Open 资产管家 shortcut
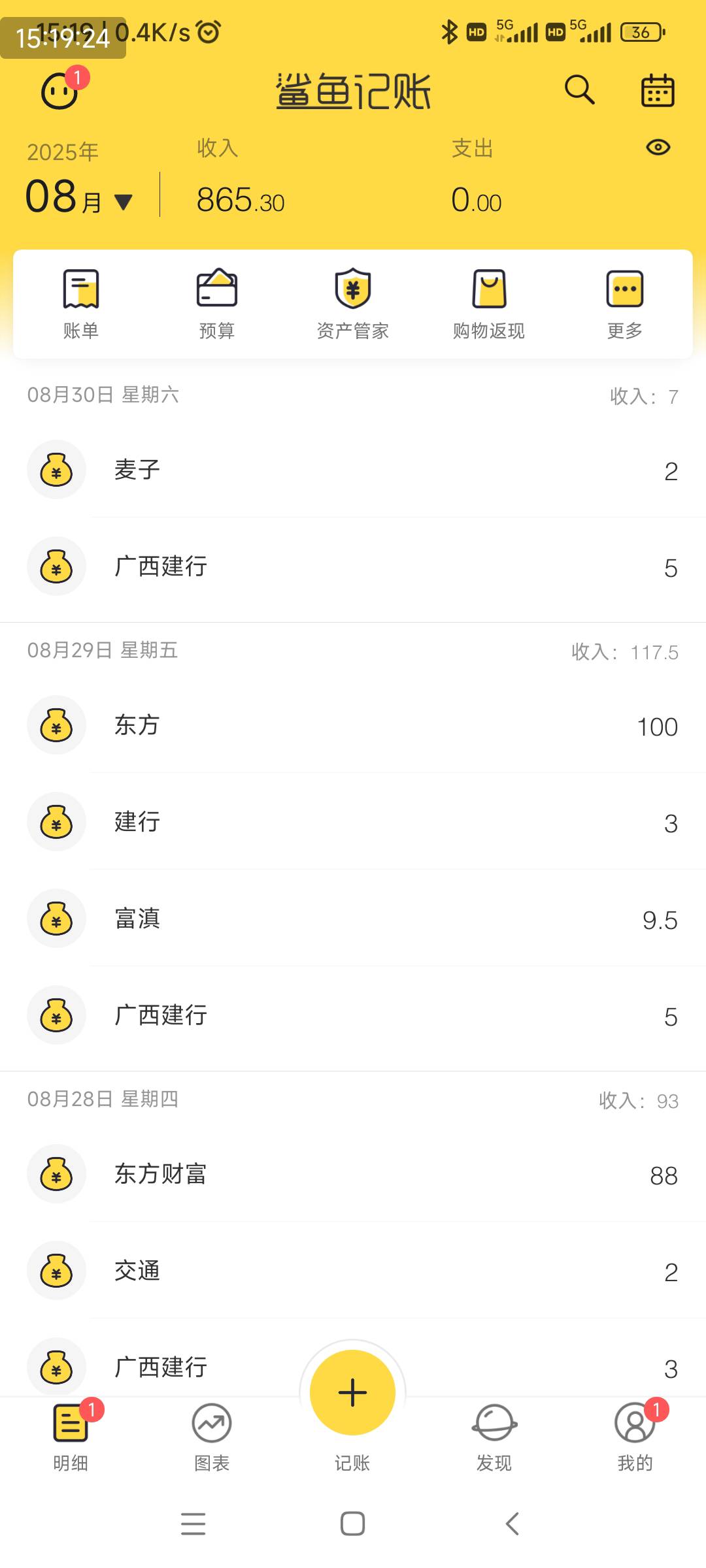The image size is (706, 1568). 353,304
